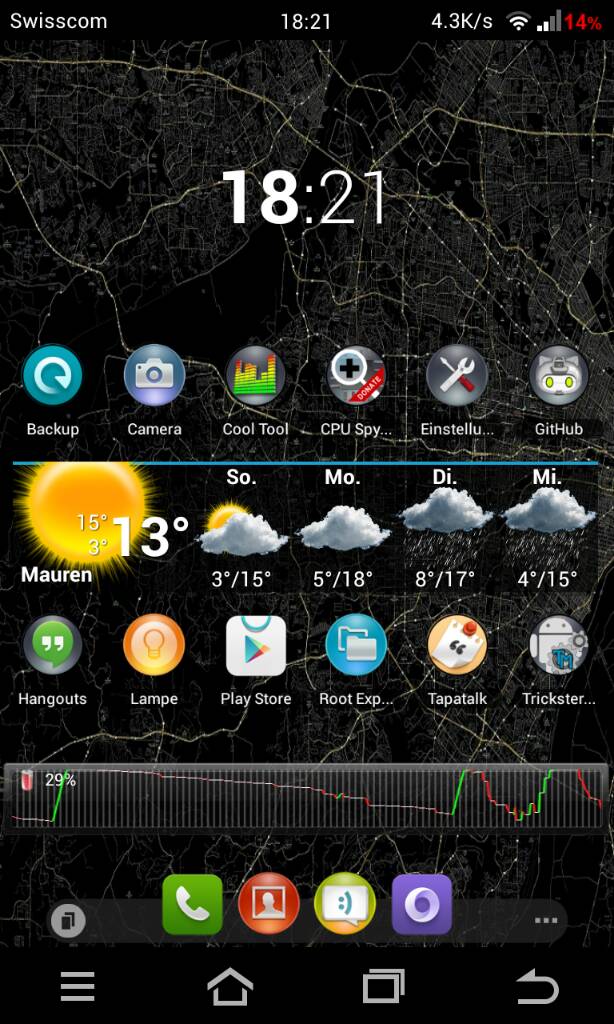Open the purple browser app in dock
Screen dimensions: 614x1024
pos(421,905)
